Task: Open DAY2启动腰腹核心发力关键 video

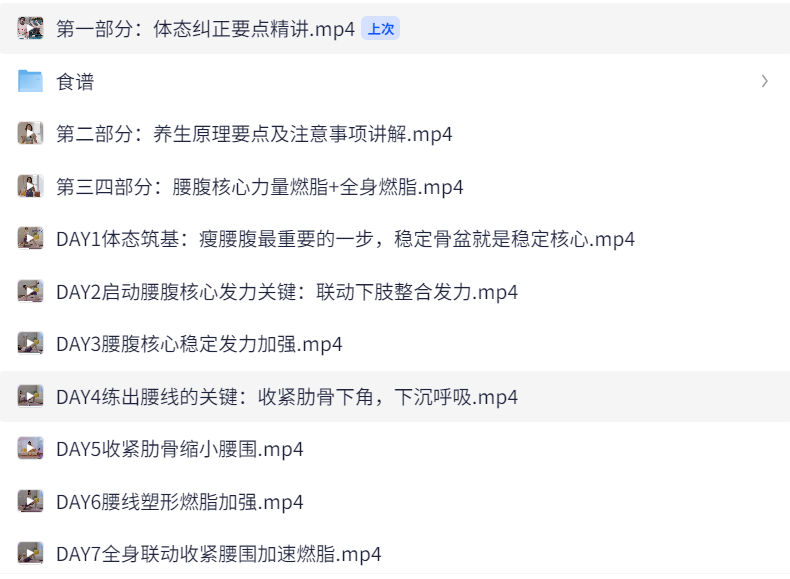Action: tap(287, 292)
